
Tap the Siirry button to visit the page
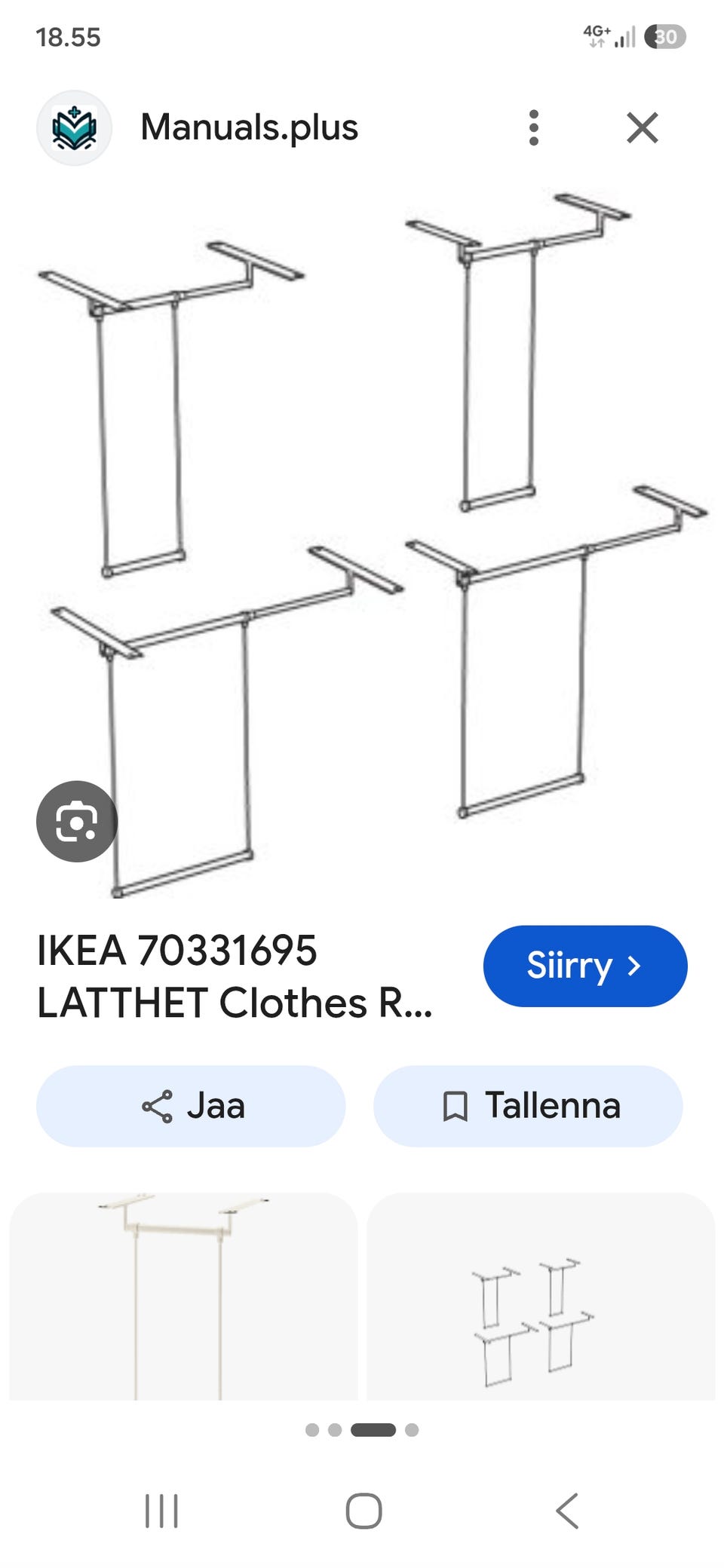[585, 966]
